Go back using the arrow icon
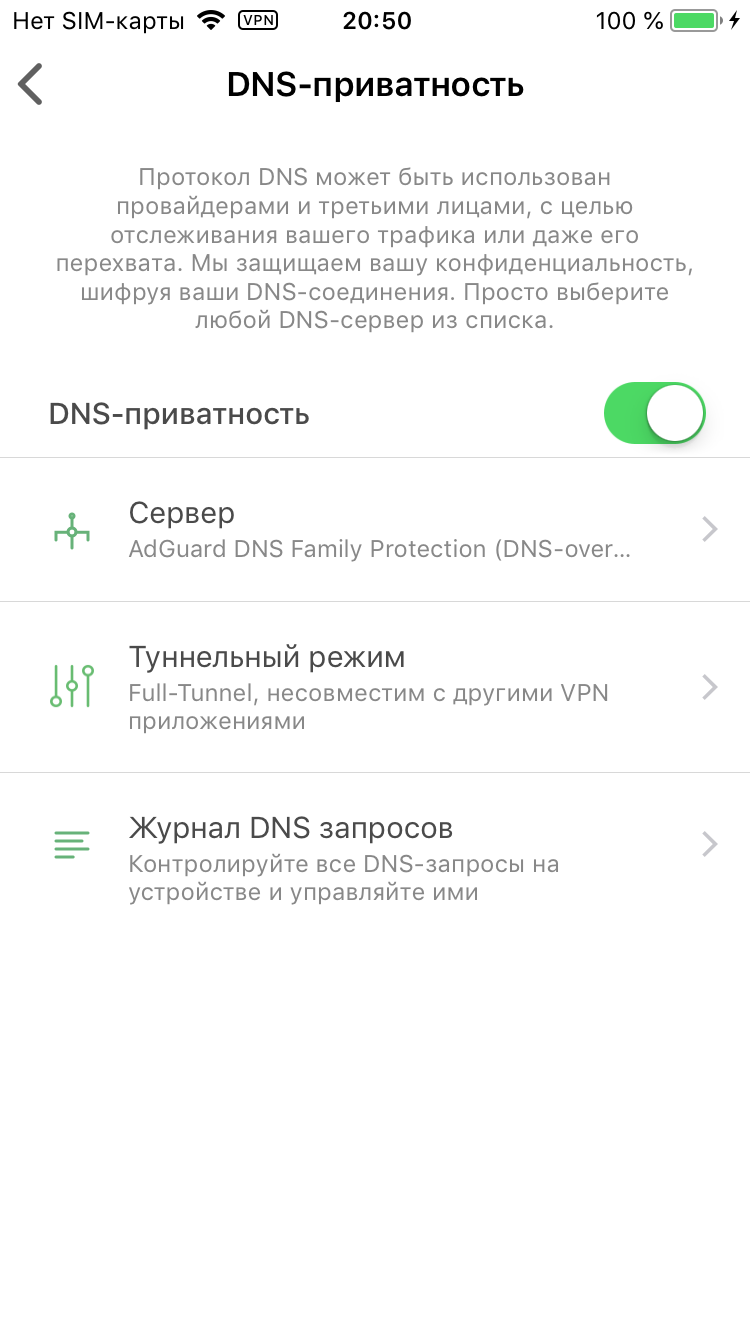This screenshot has height=1334, width=750. click(x=31, y=84)
